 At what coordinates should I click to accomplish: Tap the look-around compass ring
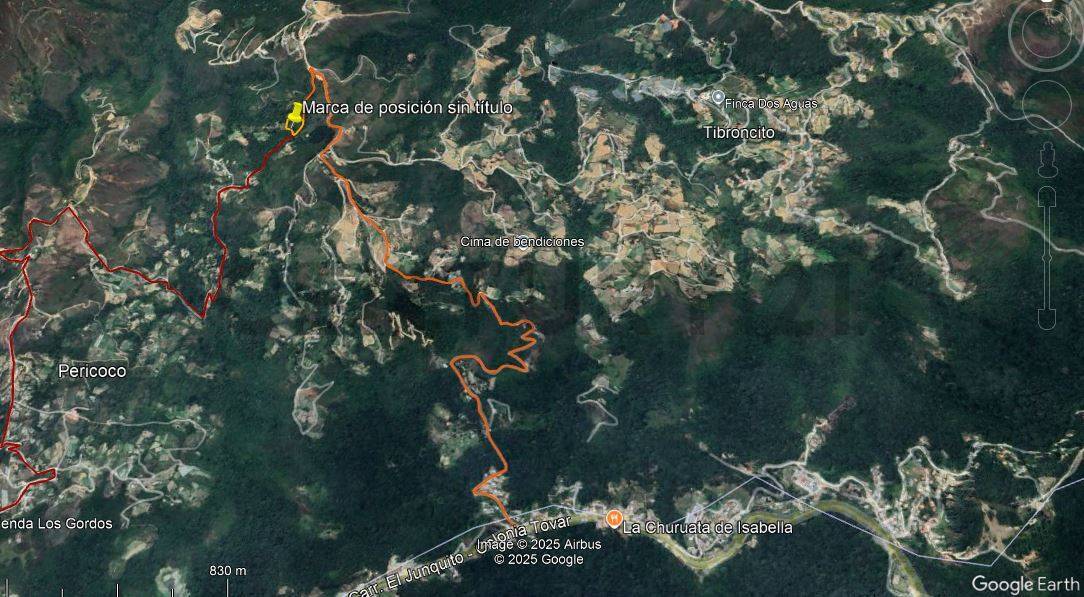[x=1045, y=11]
